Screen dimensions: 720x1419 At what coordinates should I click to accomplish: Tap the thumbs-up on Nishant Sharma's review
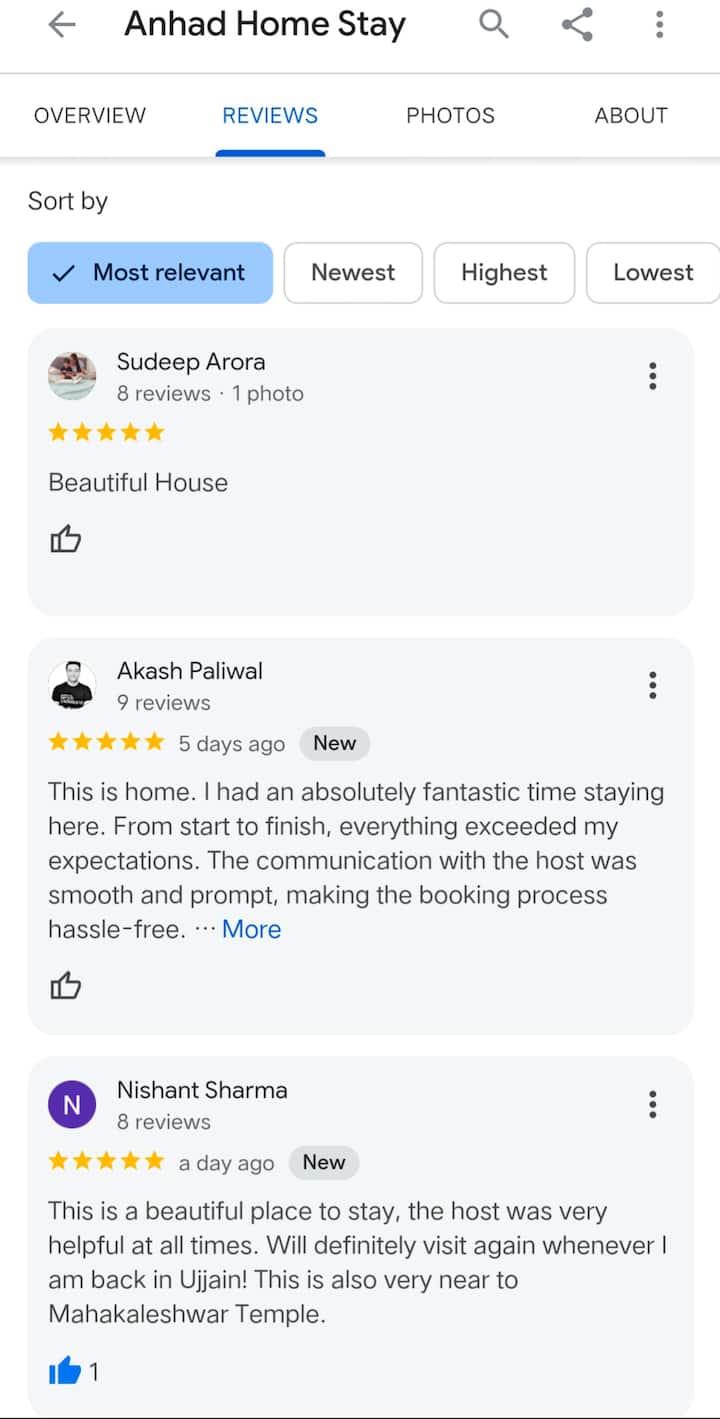[x=65, y=1371]
